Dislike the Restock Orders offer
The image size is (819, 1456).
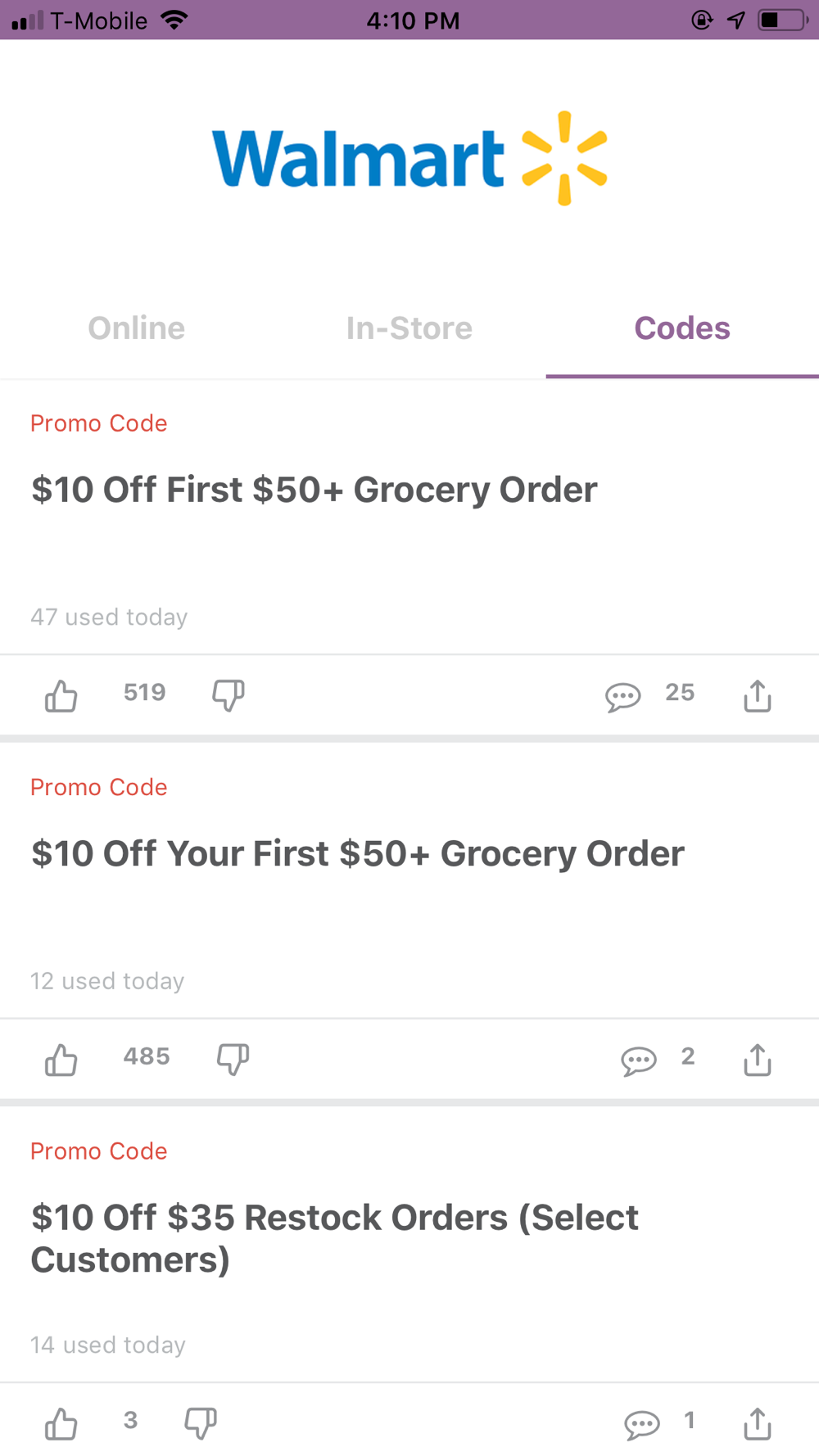(201, 1423)
